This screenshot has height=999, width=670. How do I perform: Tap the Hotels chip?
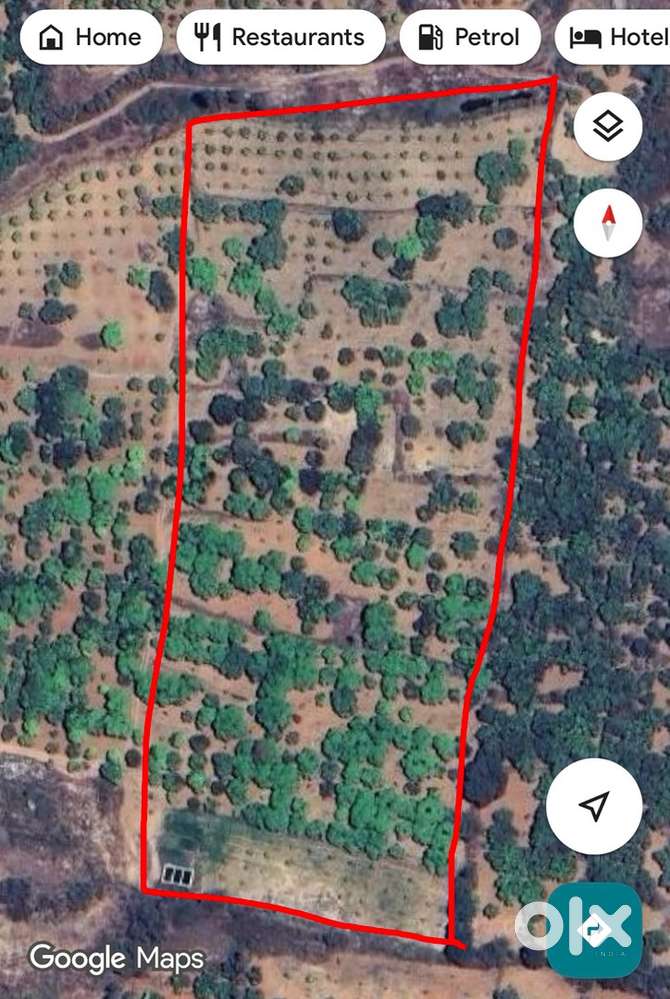615,38
